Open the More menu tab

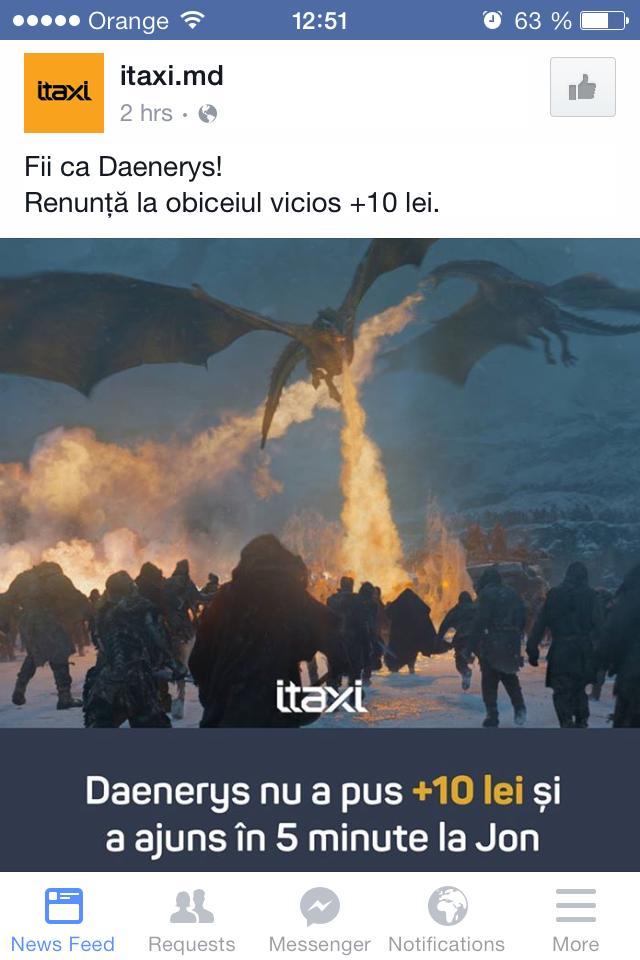tap(575, 920)
